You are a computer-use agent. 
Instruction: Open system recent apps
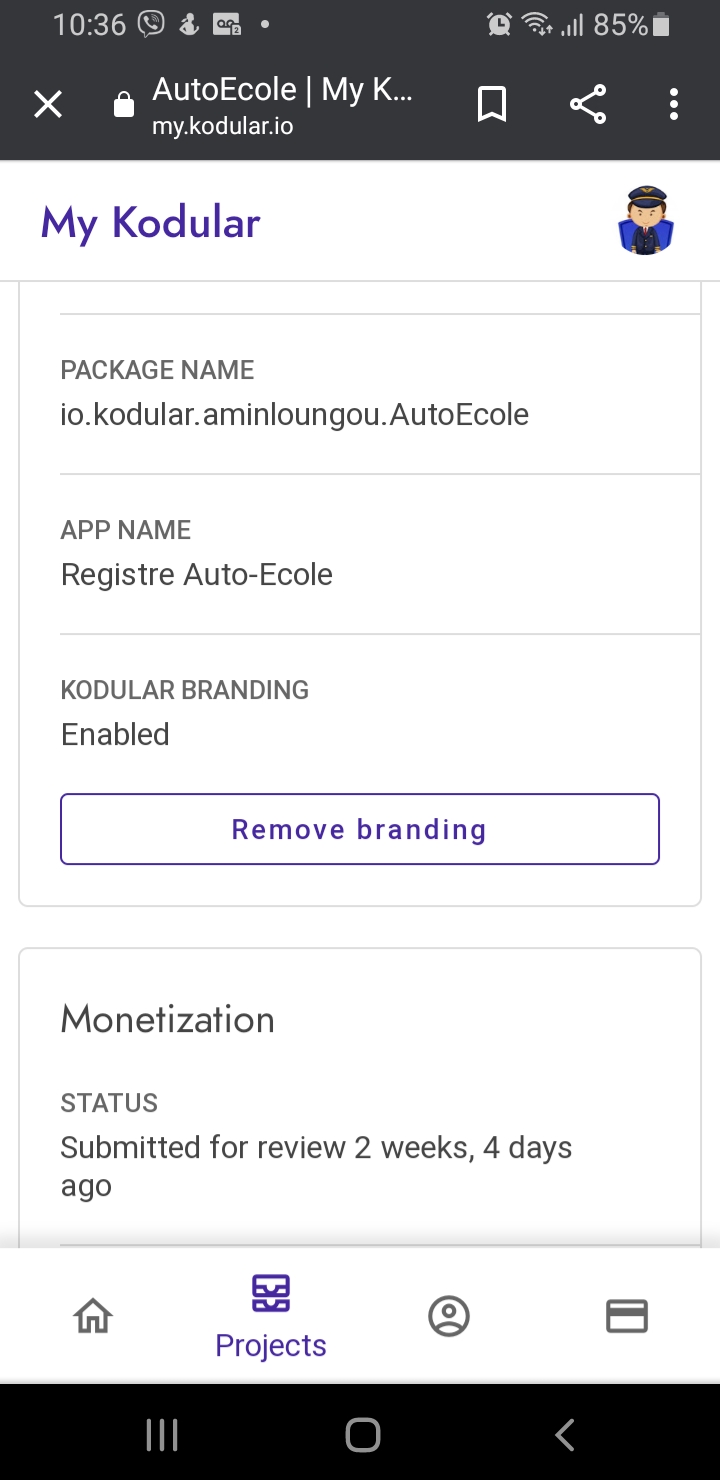tap(162, 1435)
